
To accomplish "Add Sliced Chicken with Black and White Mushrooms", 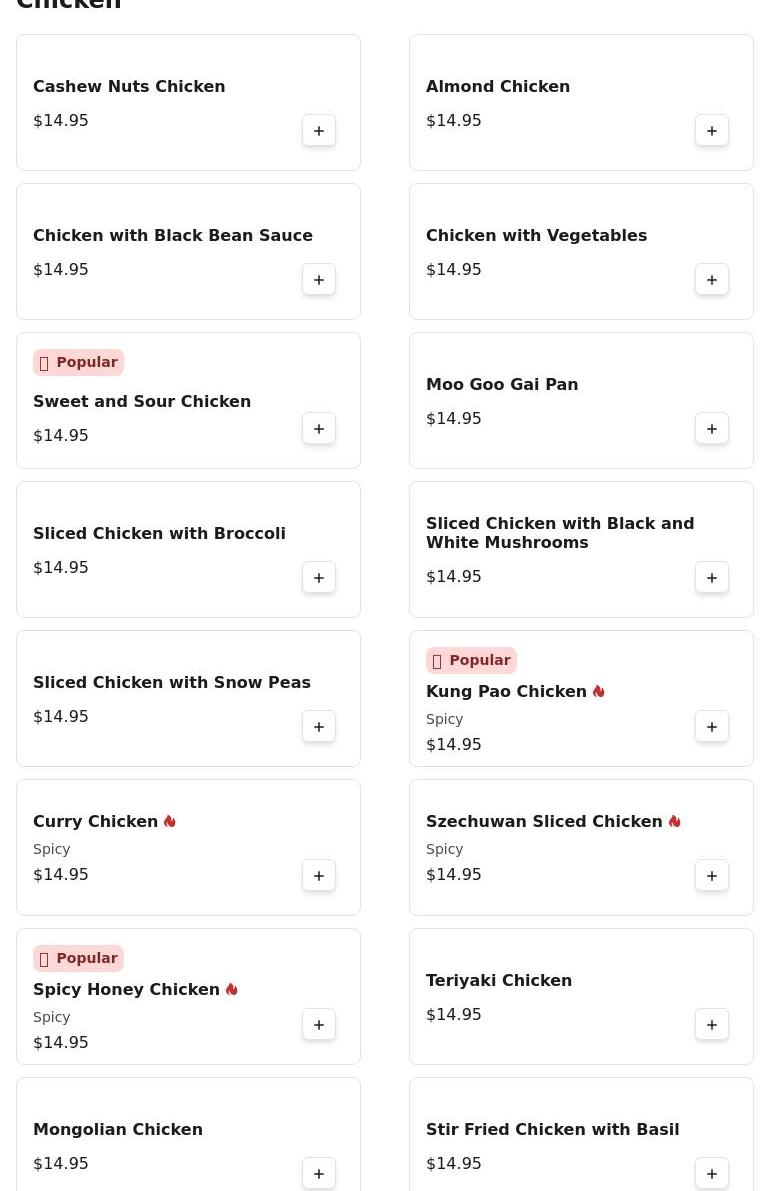I will (712, 578).
